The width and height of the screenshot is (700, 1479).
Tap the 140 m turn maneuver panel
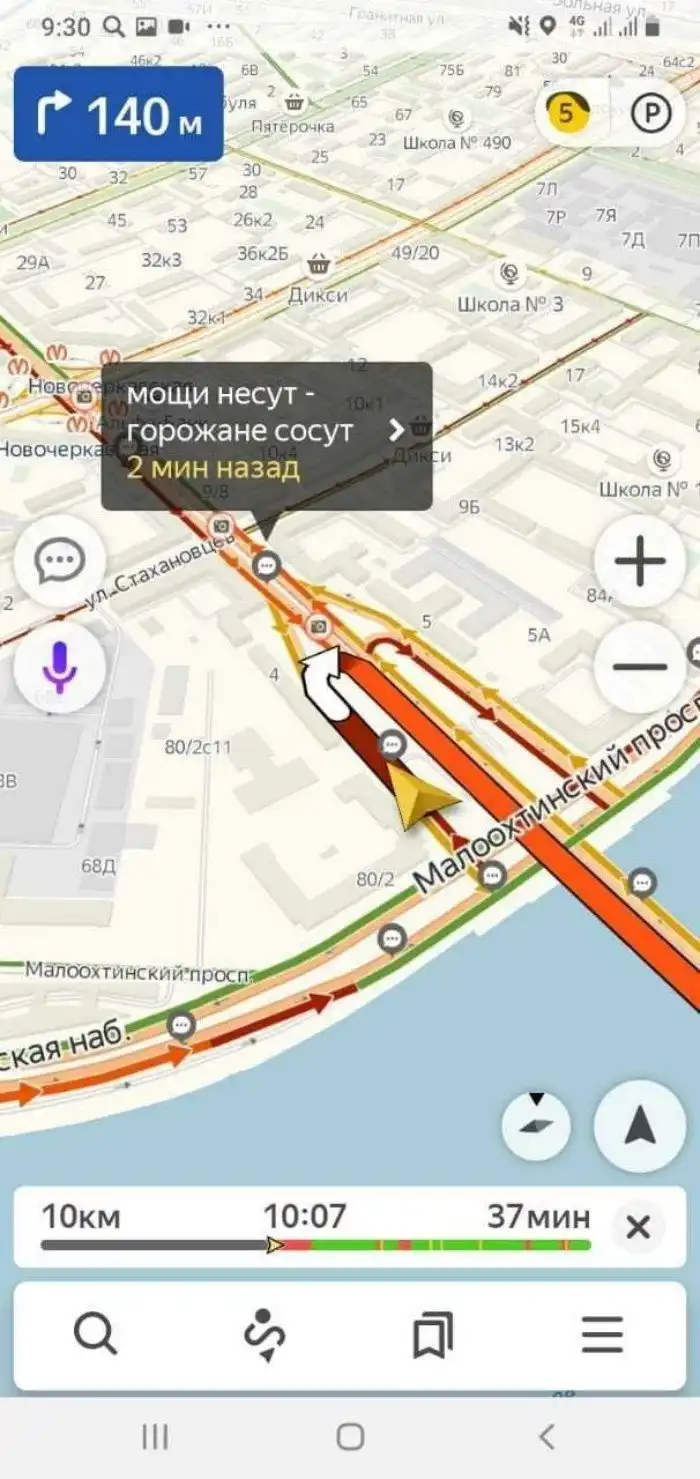[x=118, y=115]
